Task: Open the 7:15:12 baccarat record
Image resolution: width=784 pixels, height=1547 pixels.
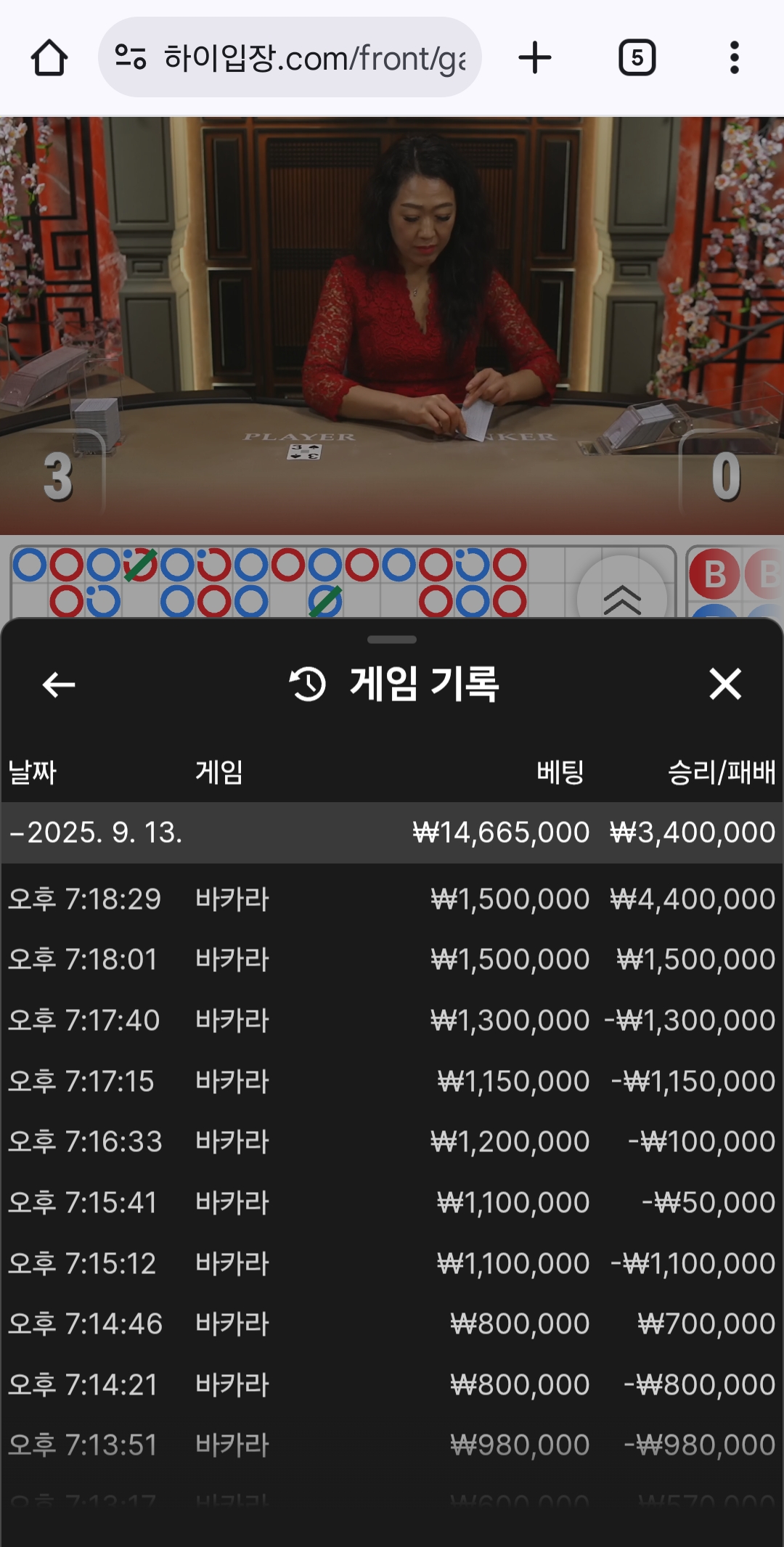Action: (x=392, y=1264)
